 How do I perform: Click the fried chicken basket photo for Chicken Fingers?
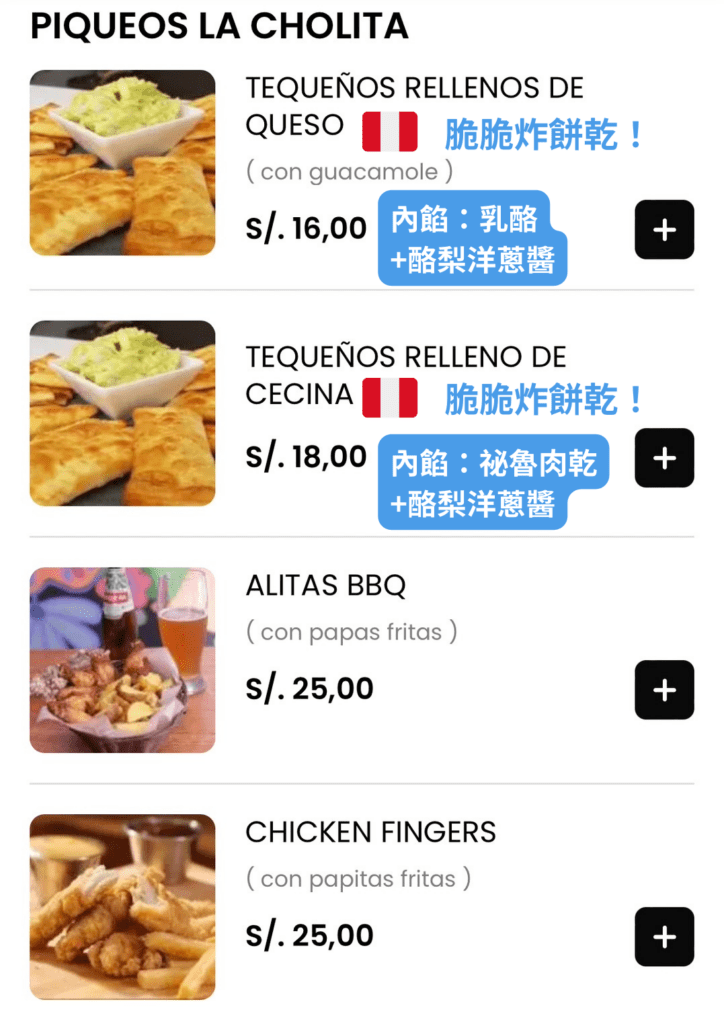122,906
